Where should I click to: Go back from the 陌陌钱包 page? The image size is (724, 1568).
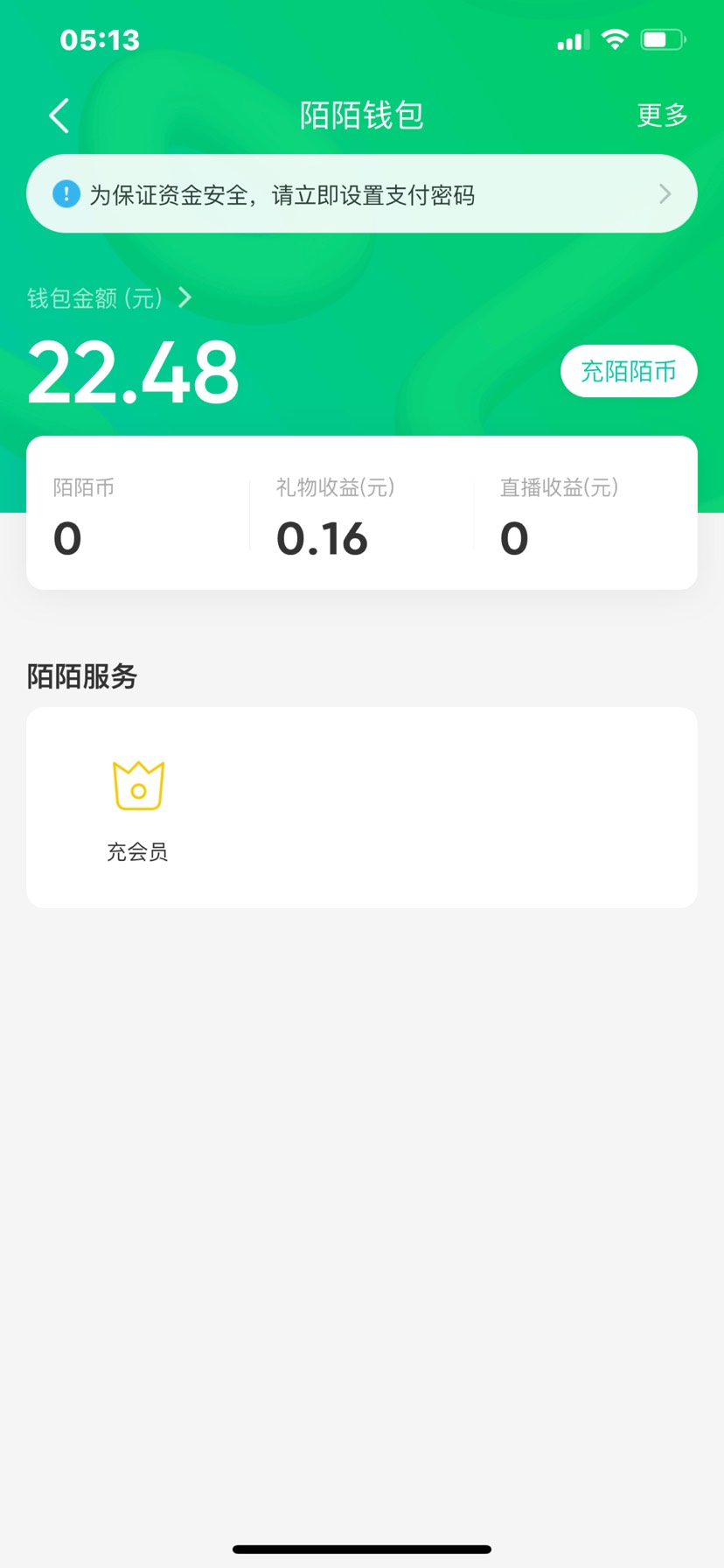point(59,115)
